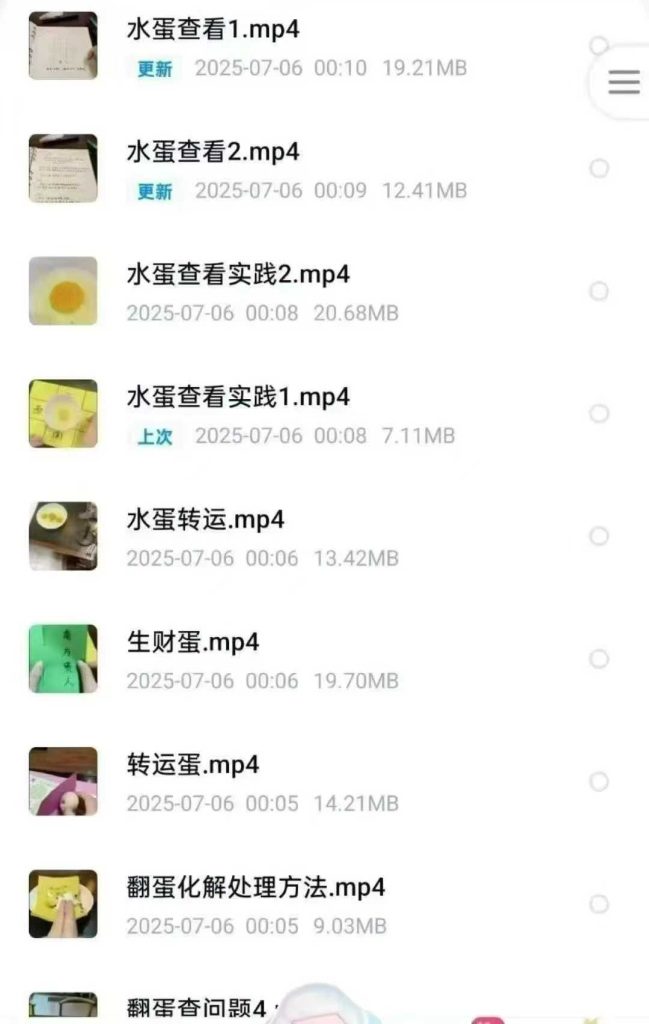Screen dimensions: 649x1024
Task: Play the file 水蛋查看实践2.mp4
Action: point(238,275)
